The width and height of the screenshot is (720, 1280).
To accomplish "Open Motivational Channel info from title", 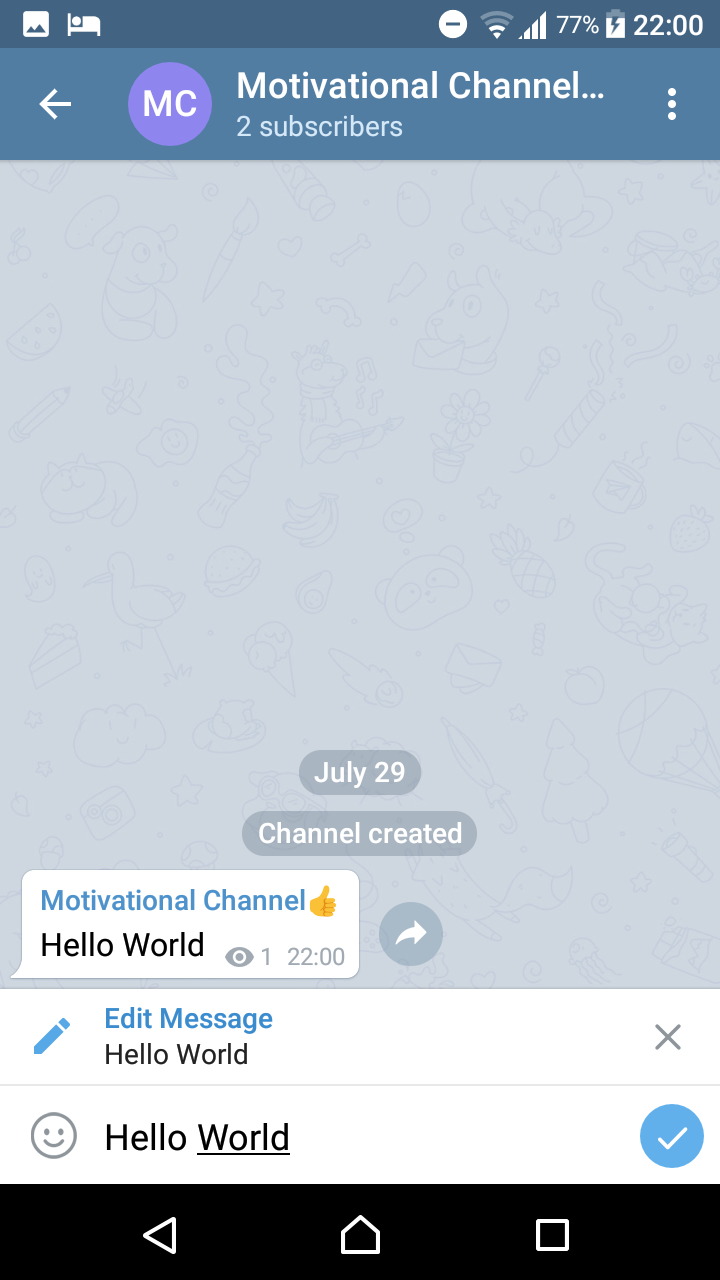I will pos(420,86).
